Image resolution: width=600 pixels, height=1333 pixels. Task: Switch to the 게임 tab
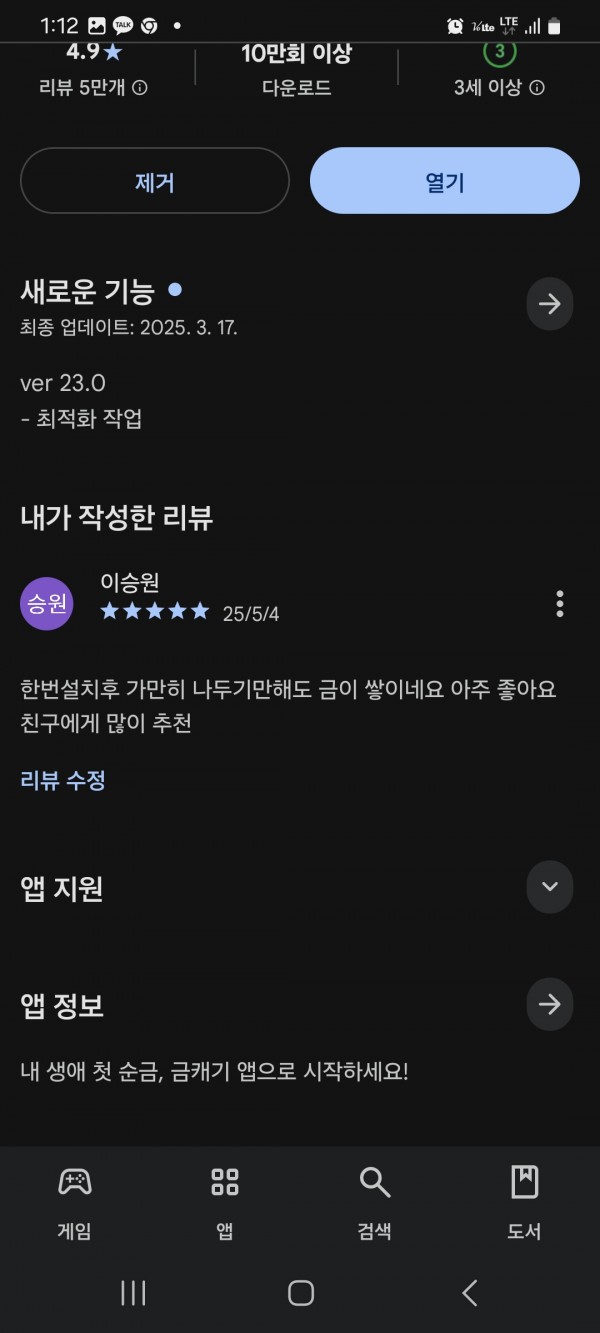coord(75,1203)
